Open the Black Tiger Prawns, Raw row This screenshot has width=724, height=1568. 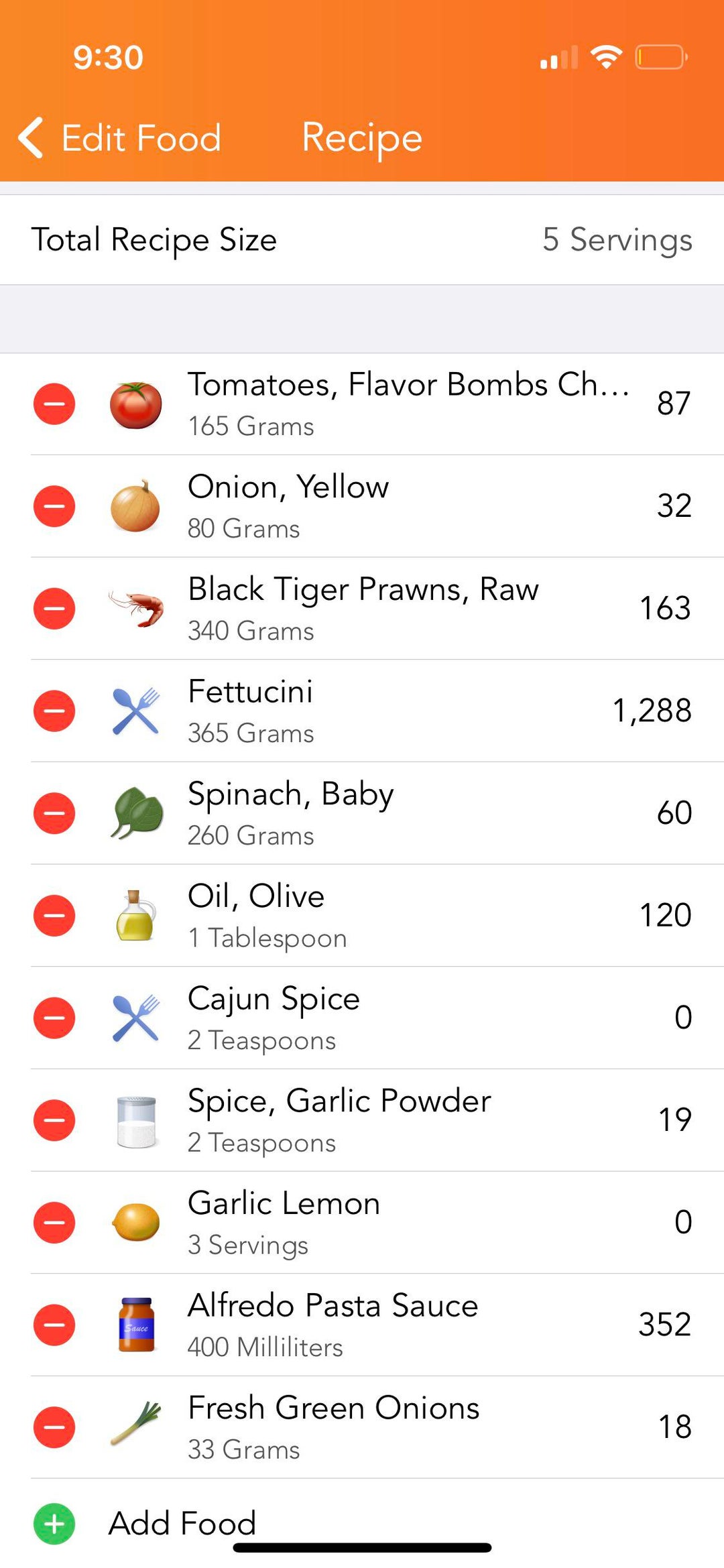click(x=362, y=609)
